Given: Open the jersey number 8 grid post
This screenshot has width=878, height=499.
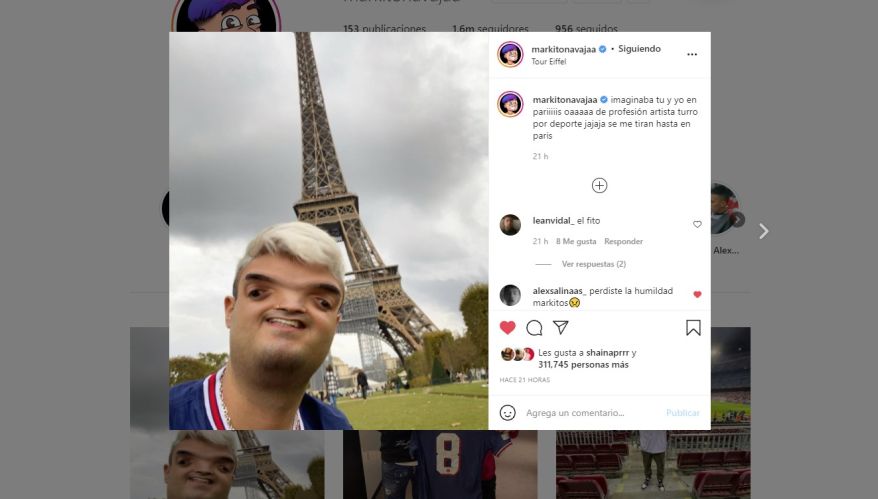Looking at the screenshot, I should tap(440, 465).
